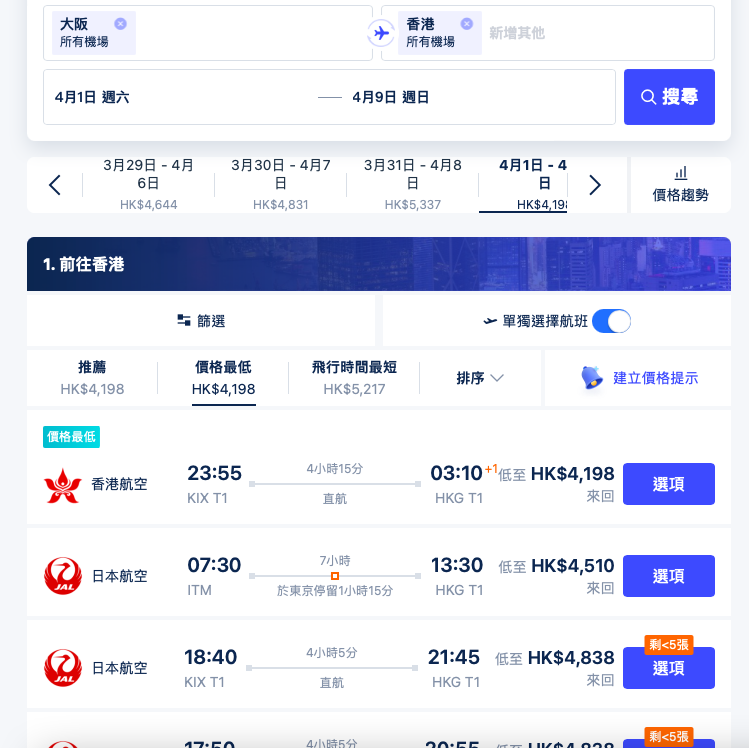
Task: Open the 篩選 filter options
Action: tap(201, 321)
